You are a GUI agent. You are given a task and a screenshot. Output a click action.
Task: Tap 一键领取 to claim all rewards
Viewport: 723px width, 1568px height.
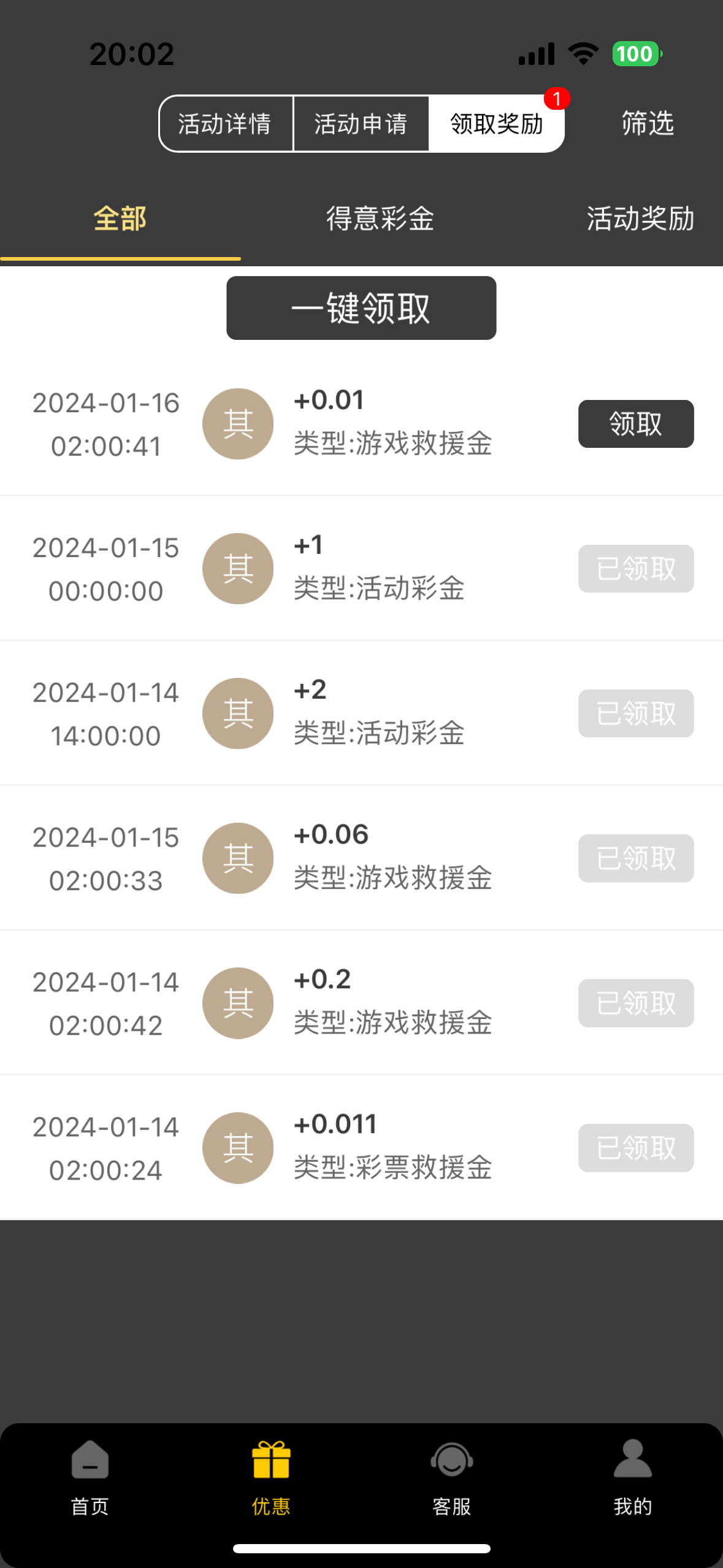point(361,308)
